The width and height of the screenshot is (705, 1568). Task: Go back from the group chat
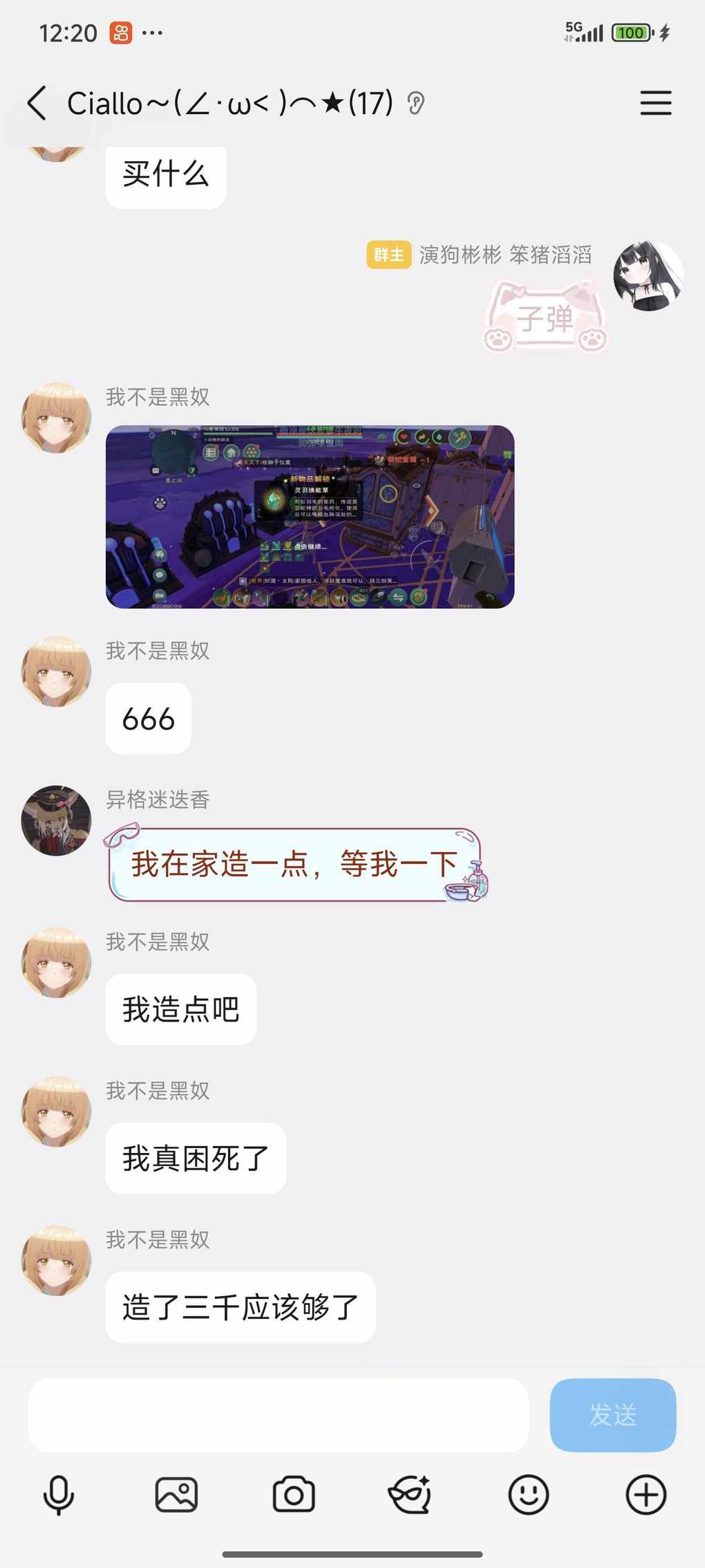point(37,104)
